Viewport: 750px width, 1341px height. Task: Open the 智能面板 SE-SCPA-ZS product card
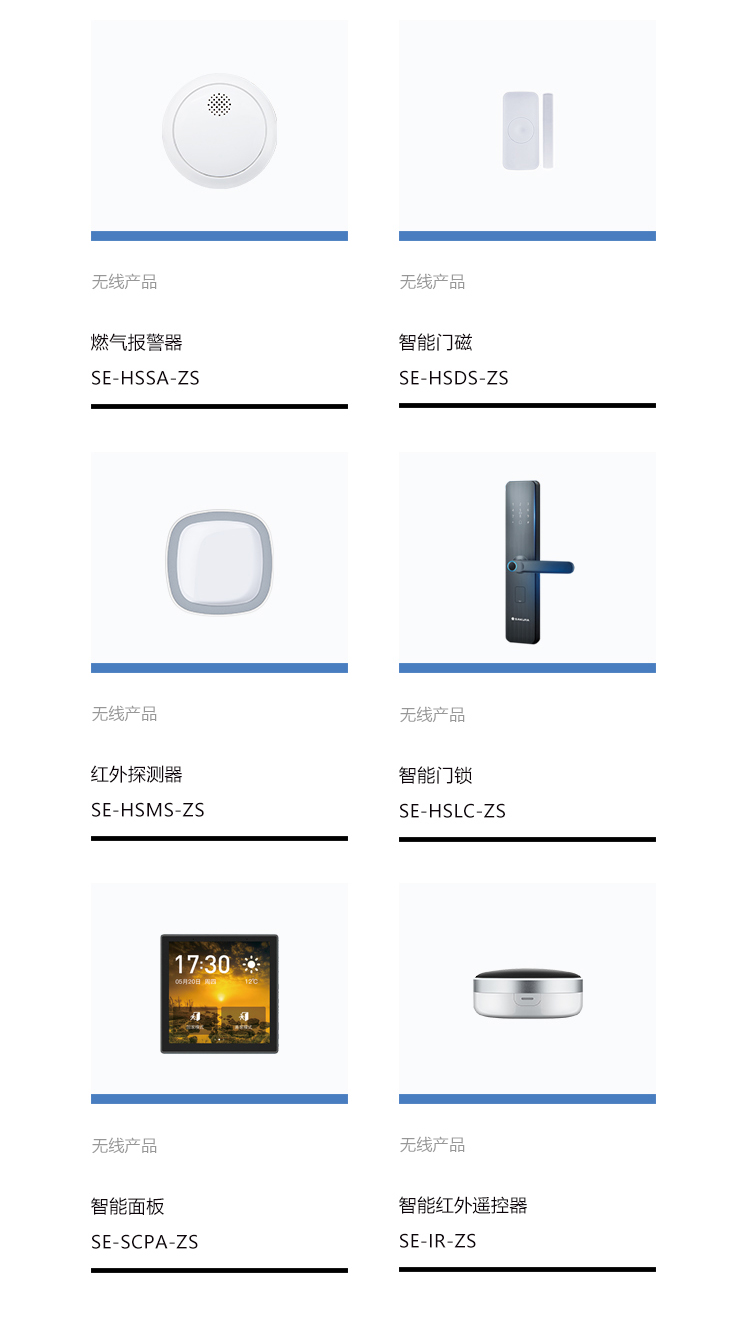coord(219,1077)
